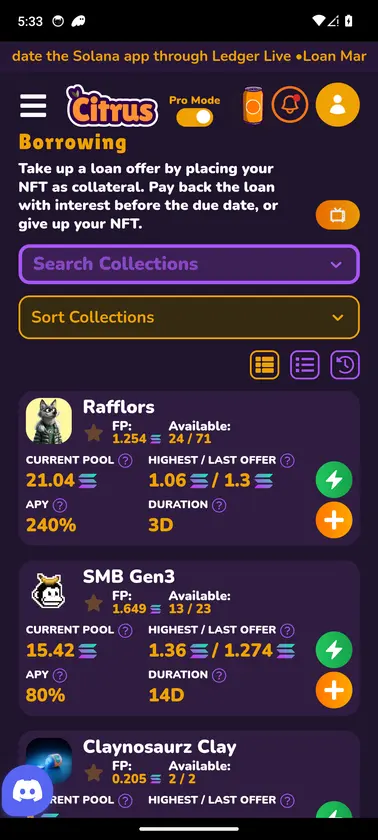Open the video tutorial TV button
378x840 pixels.
337,215
